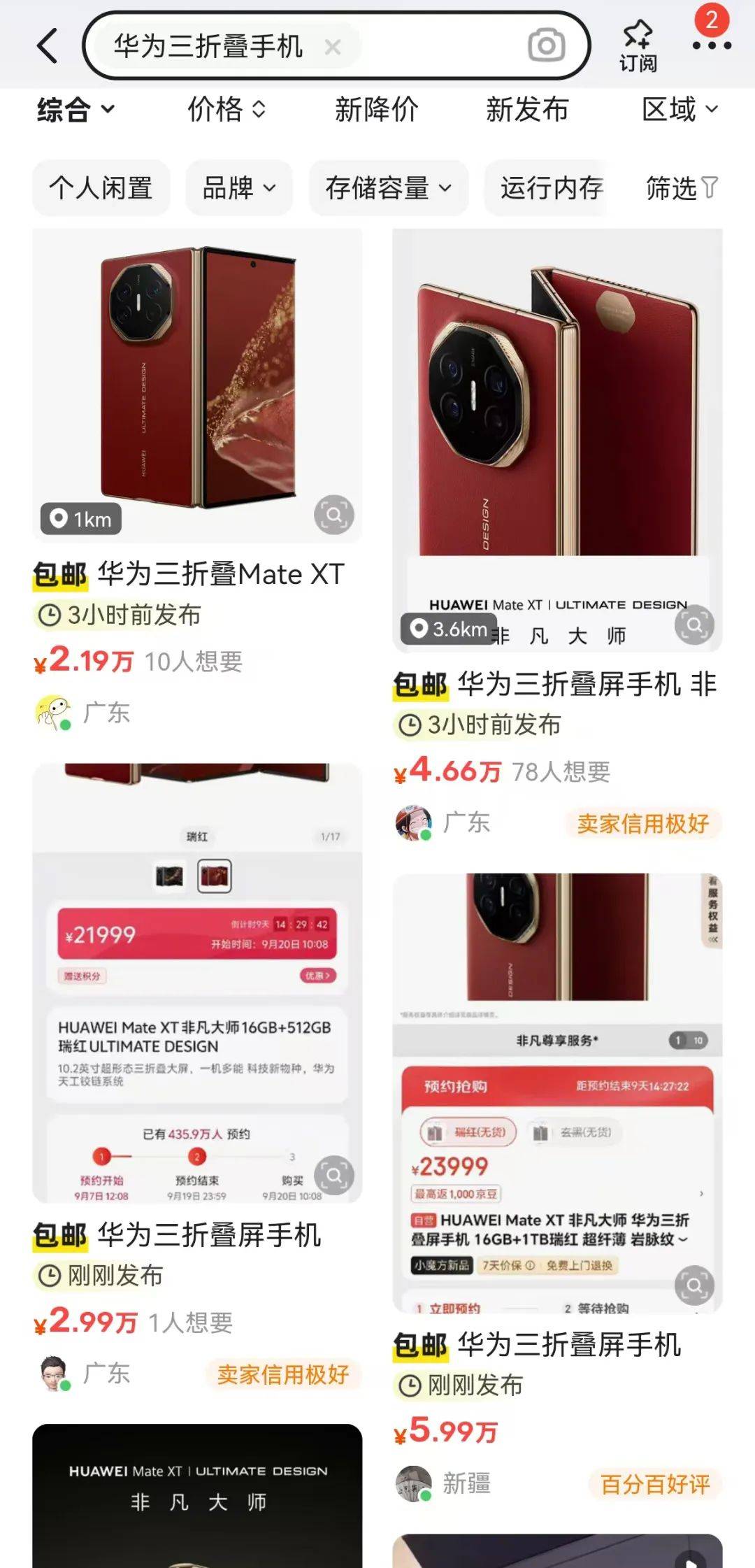The height and width of the screenshot is (1568, 755).
Task: Tap the 订阅 subscribe icon
Action: [x=638, y=43]
